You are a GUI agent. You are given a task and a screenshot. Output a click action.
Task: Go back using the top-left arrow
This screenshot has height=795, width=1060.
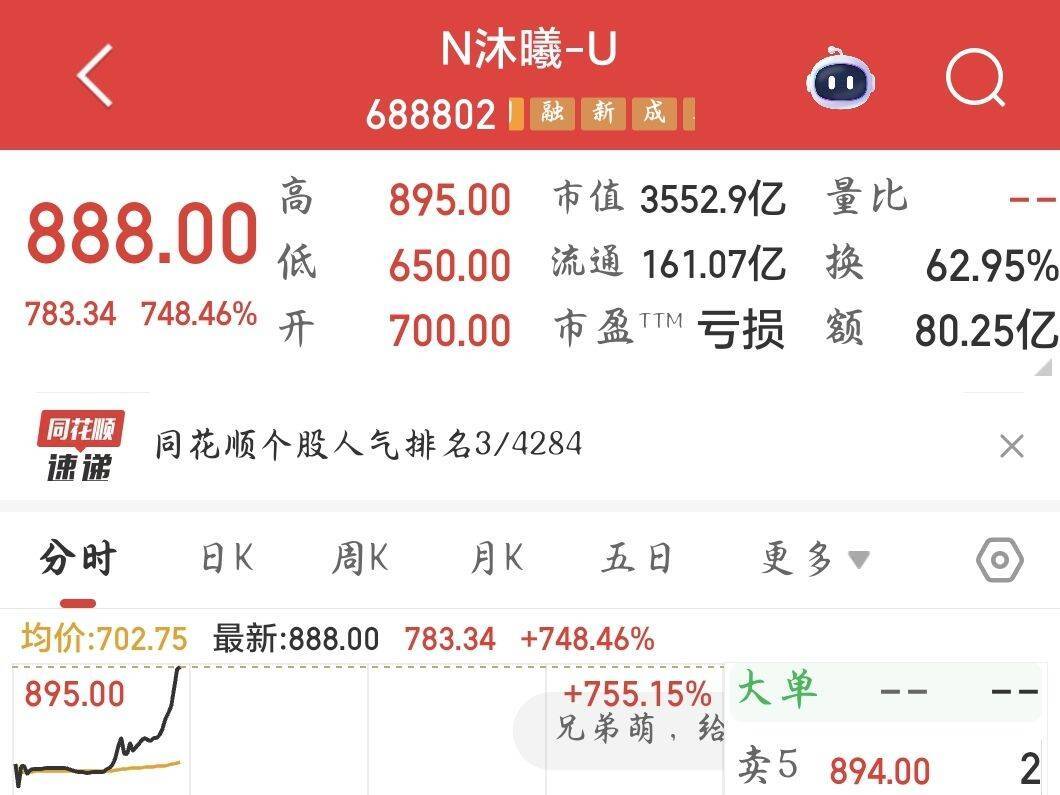pyautogui.click(x=95, y=75)
